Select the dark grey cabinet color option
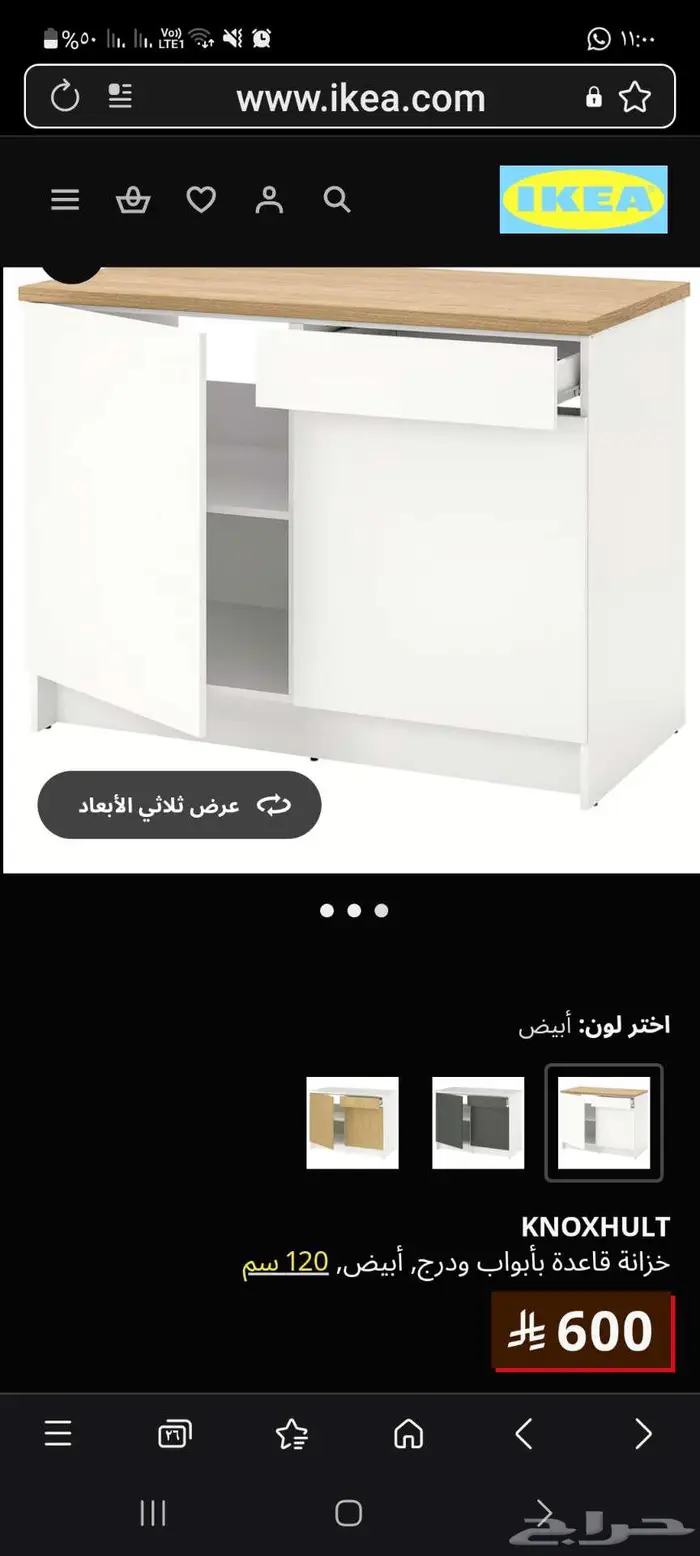 [x=478, y=1122]
